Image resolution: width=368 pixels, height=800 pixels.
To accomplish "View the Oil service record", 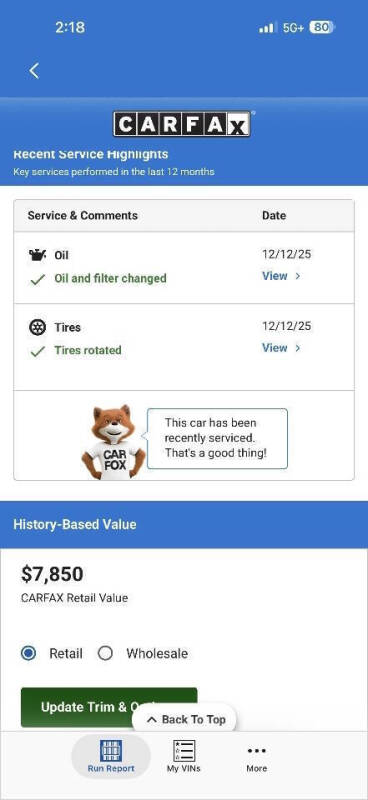I will click(281, 276).
